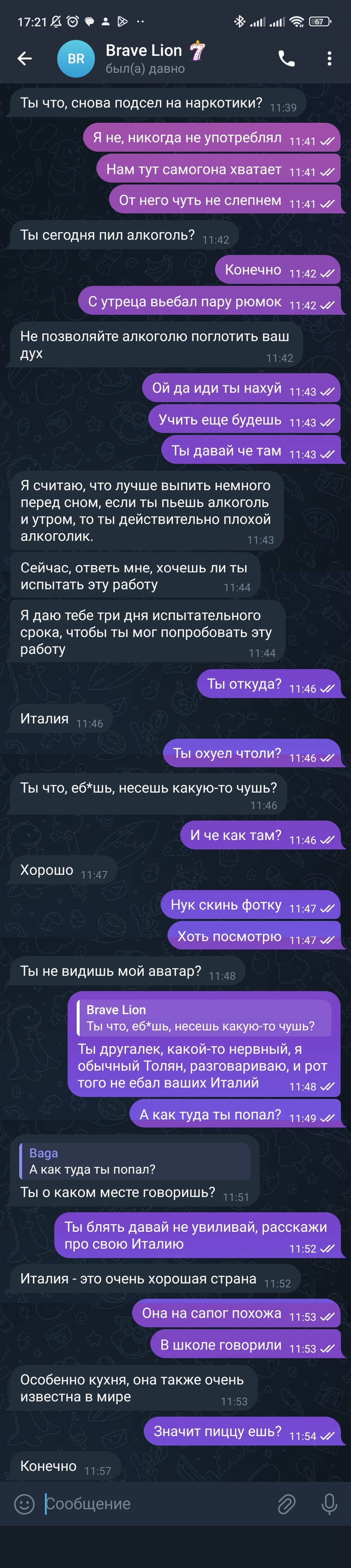
Task: Tap the microphone for a voice message
Action: pyautogui.click(x=329, y=1504)
